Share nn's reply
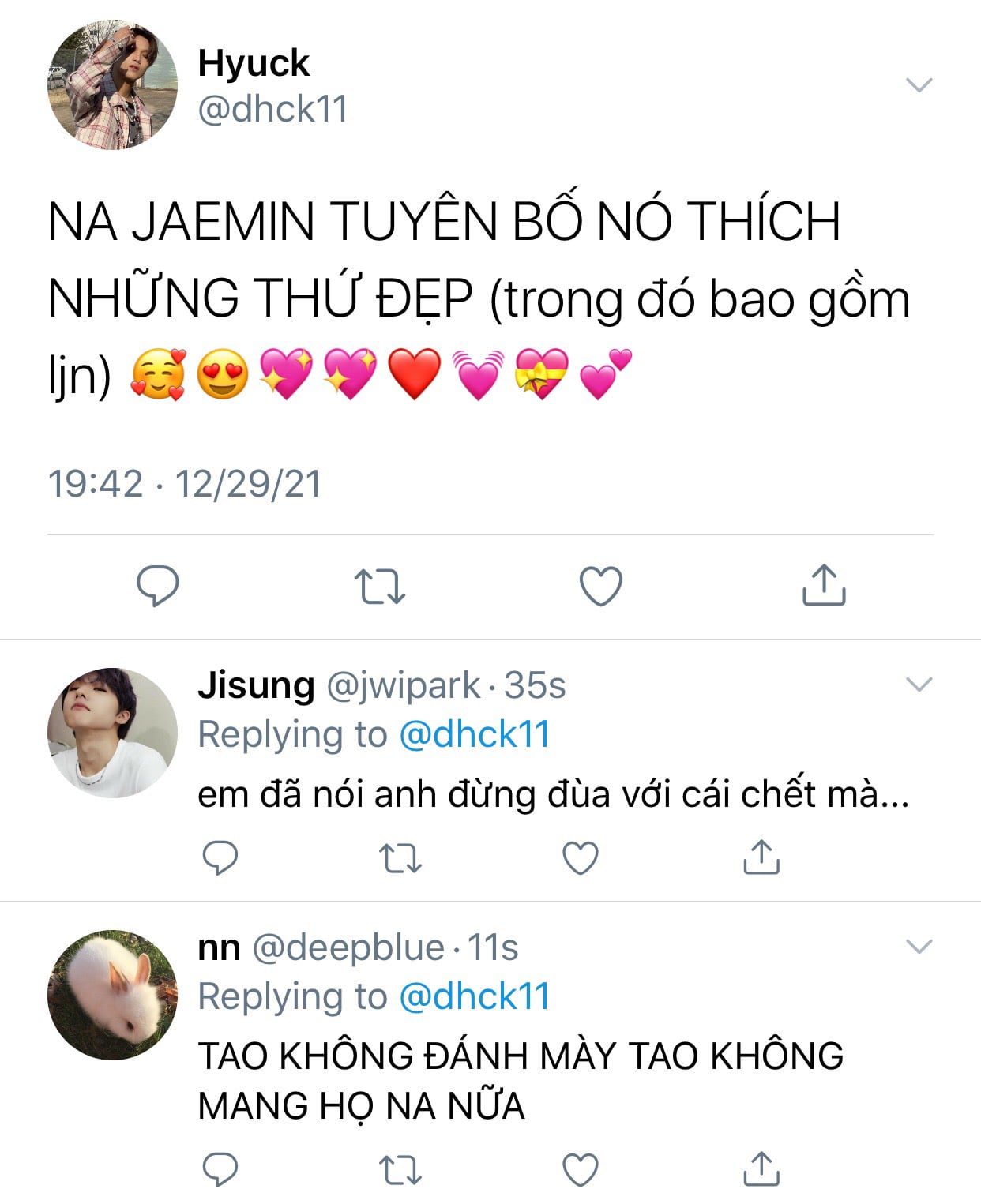 761,1168
